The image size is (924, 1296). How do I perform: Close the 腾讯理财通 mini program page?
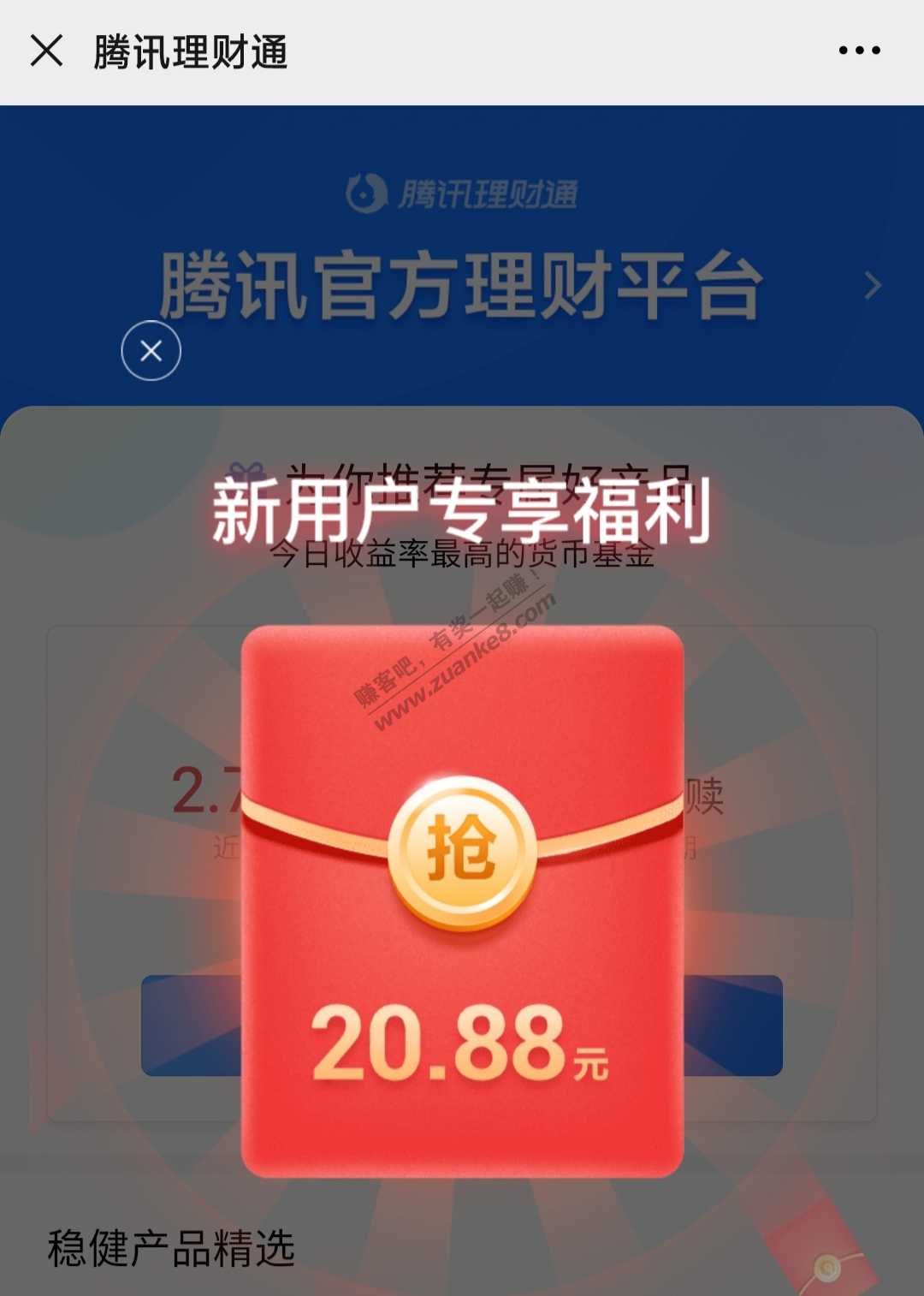pos(47,51)
